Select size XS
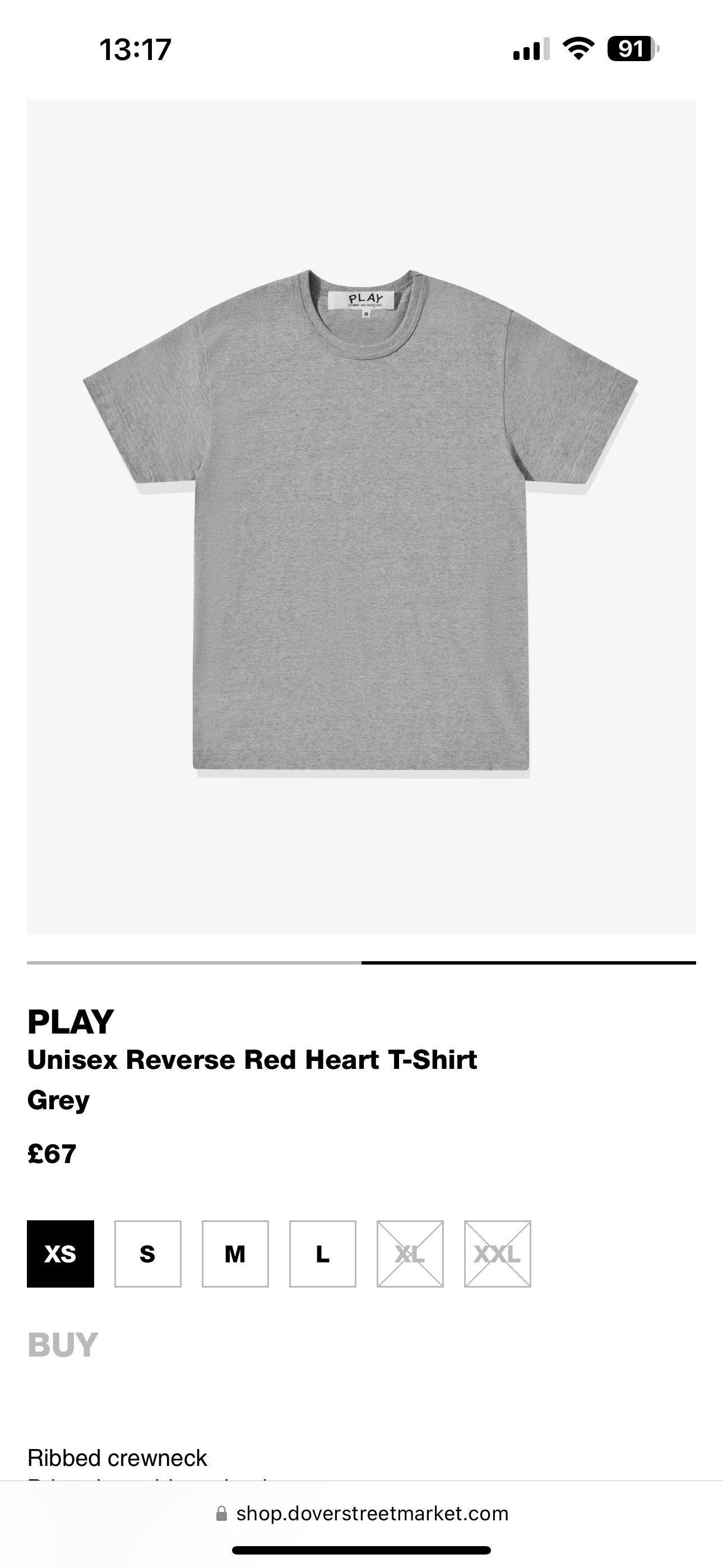 pos(61,1254)
